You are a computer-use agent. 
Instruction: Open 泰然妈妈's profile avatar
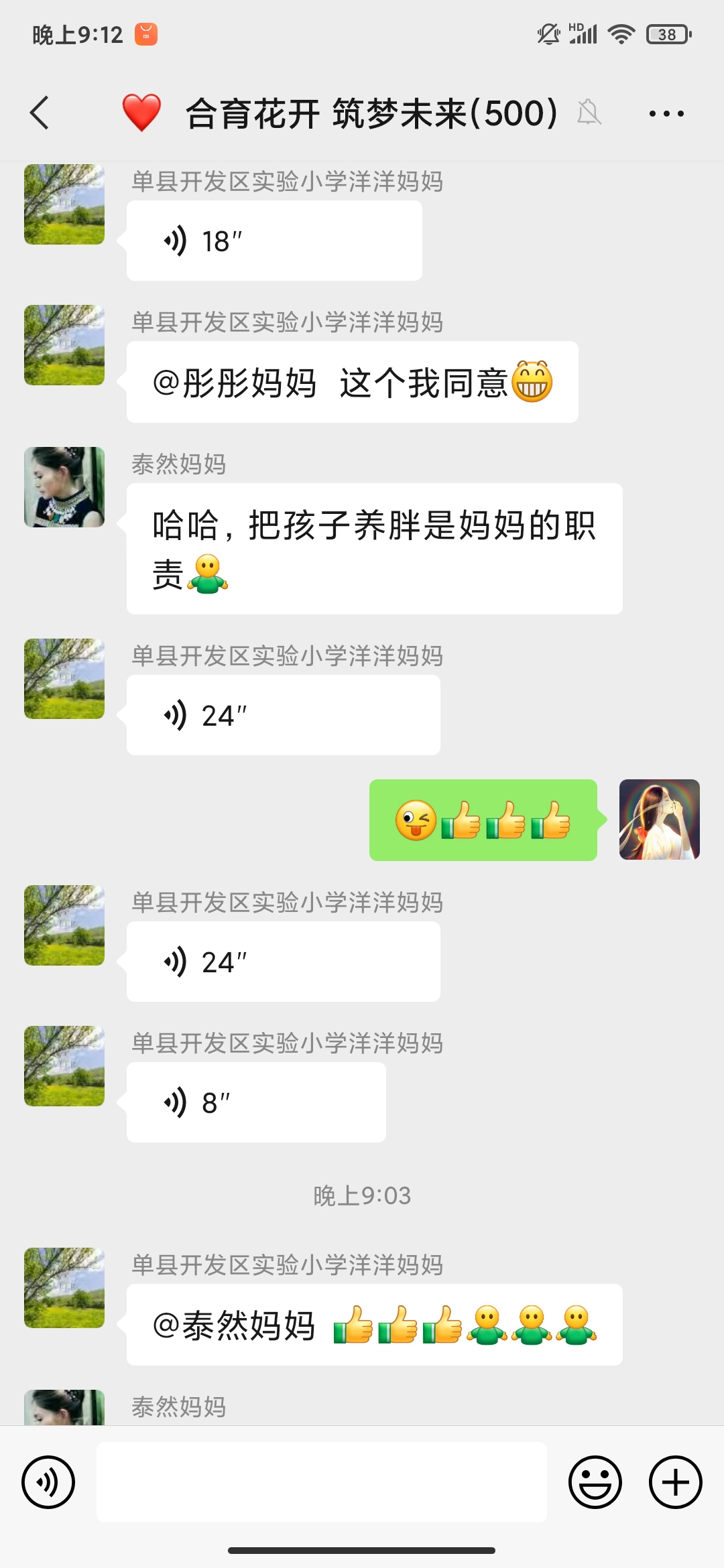click(x=64, y=487)
